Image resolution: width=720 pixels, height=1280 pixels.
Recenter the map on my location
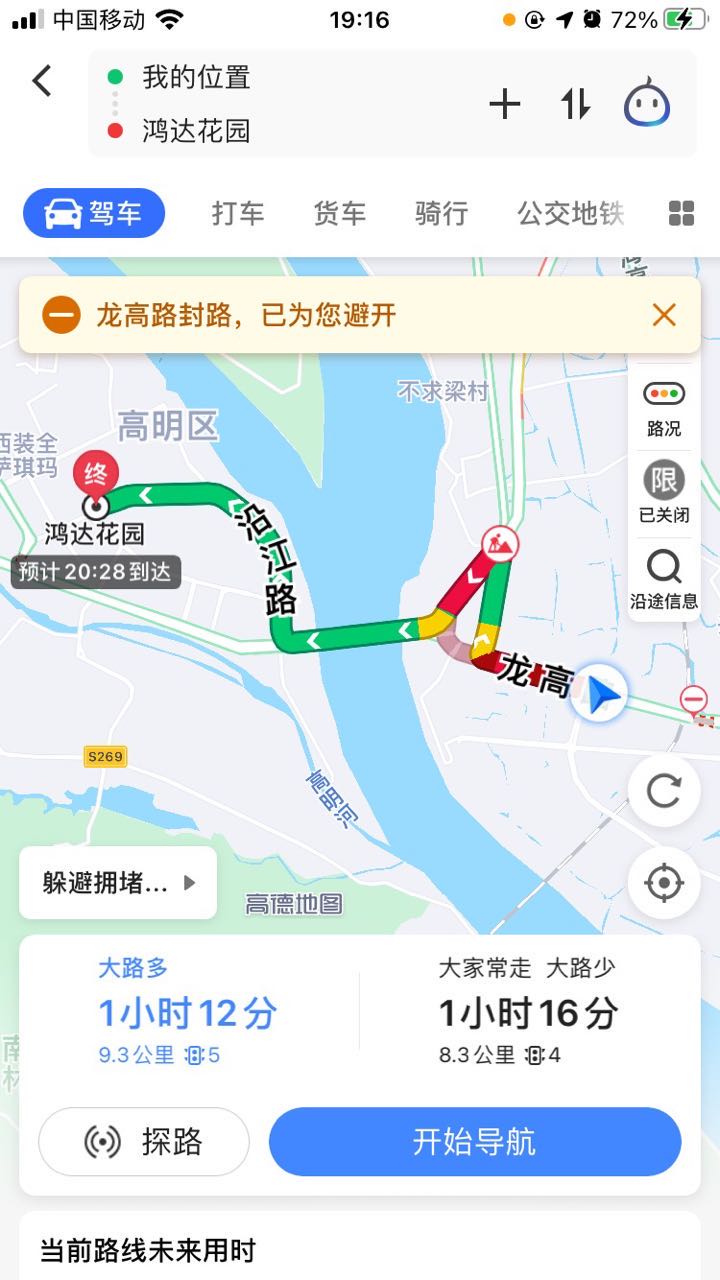(x=664, y=883)
